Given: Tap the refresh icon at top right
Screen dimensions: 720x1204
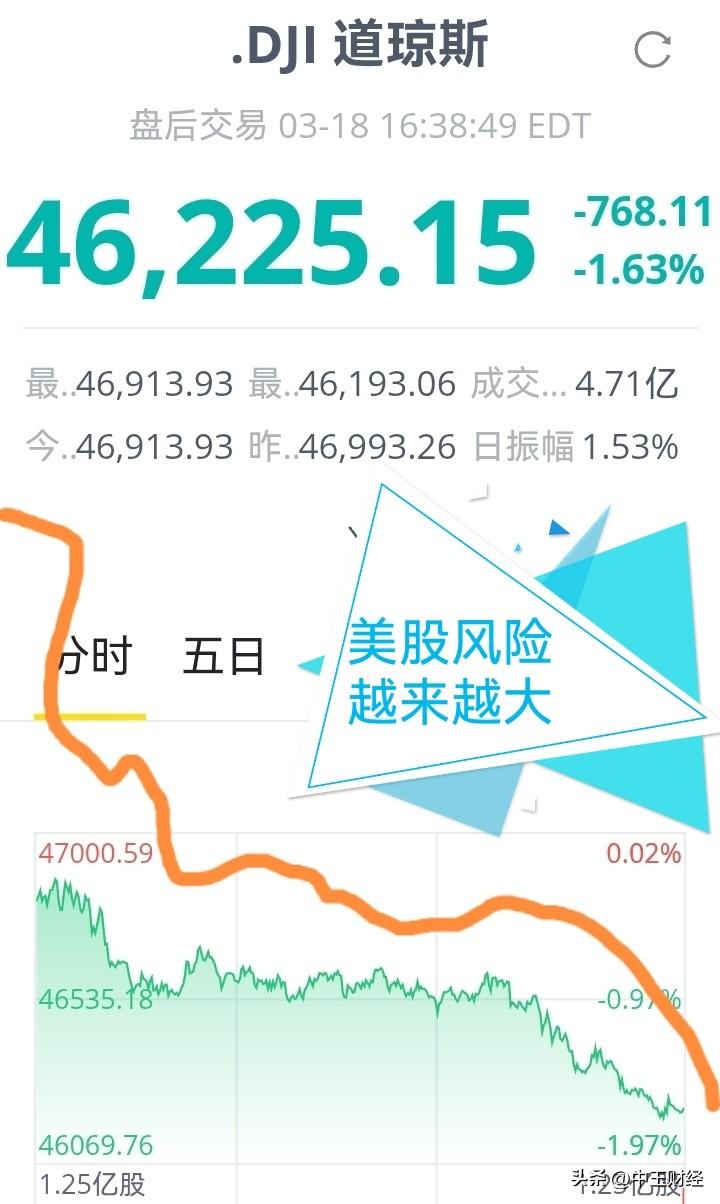Looking at the screenshot, I should 655,48.
